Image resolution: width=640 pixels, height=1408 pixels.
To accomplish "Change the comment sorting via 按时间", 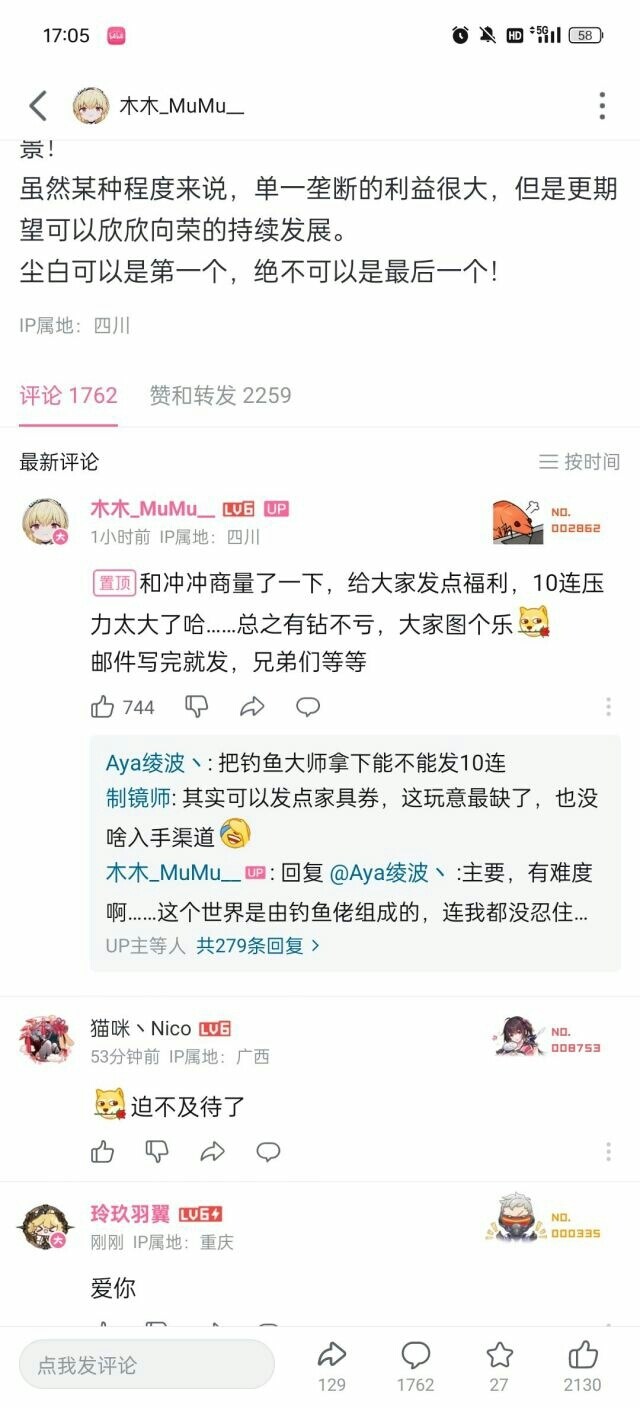I will (x=580, y=461).
